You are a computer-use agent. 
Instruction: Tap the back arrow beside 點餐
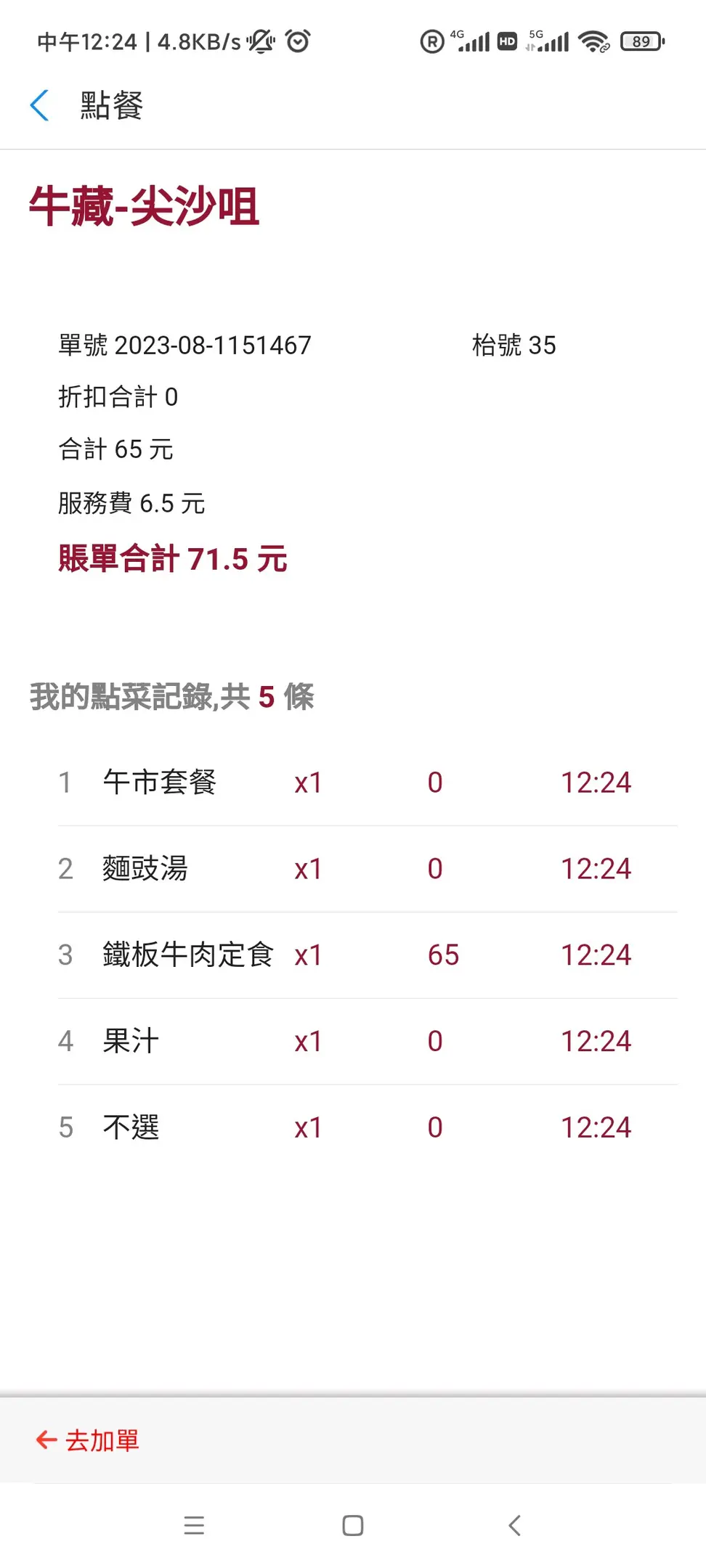[x=40, y=105]
